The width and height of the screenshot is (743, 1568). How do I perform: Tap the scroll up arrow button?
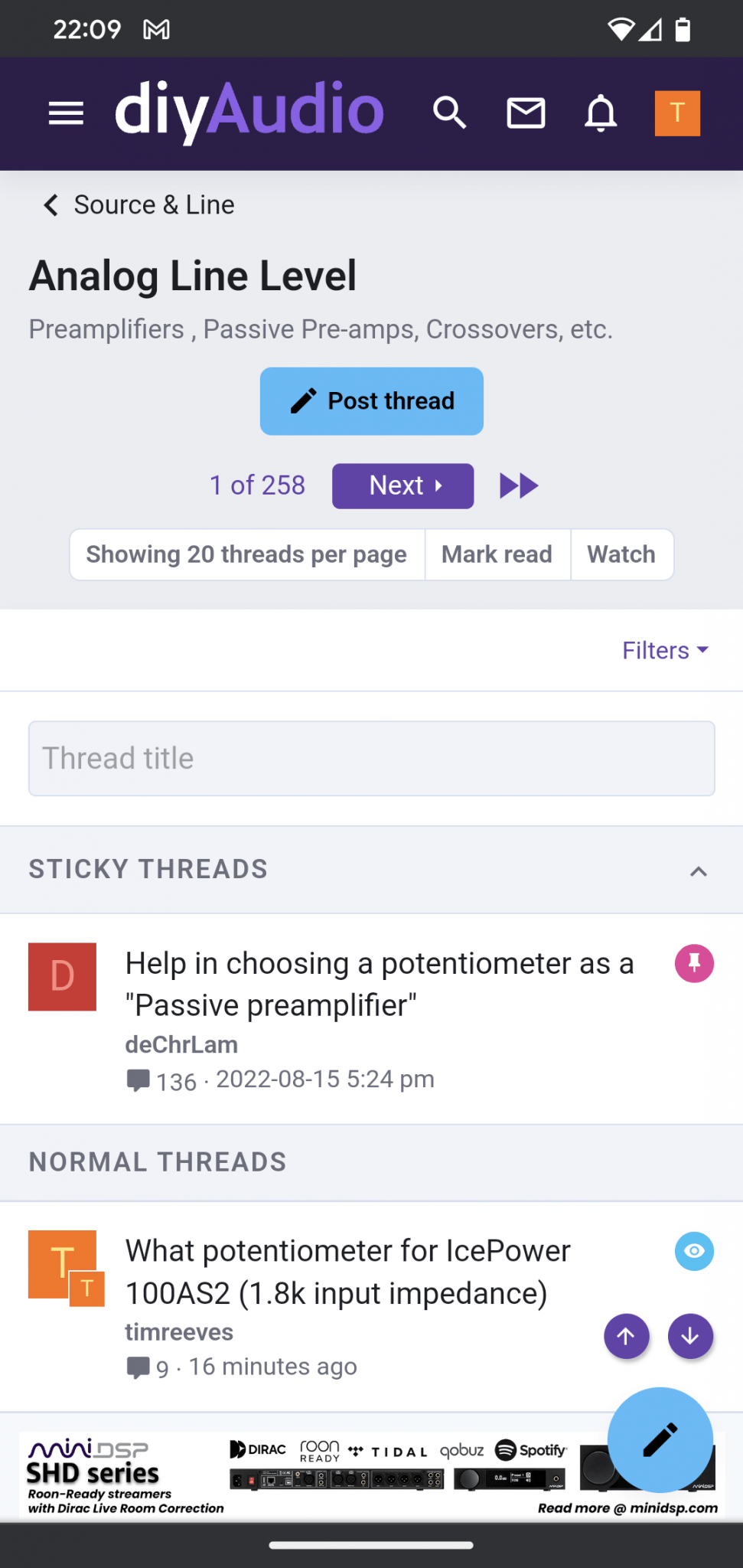627,1336
